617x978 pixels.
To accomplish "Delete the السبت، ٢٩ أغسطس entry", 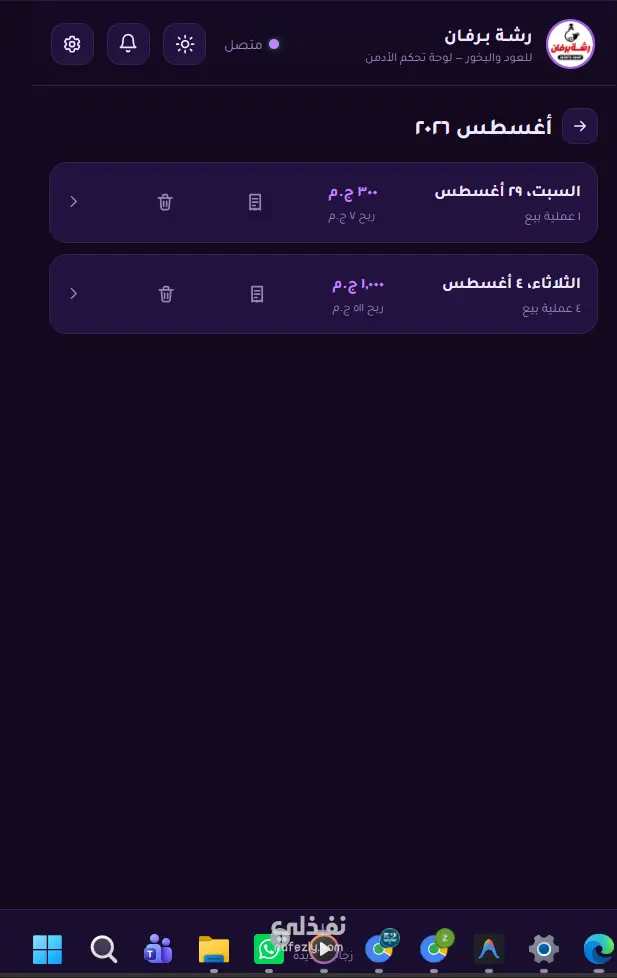I will pos(165,202).
